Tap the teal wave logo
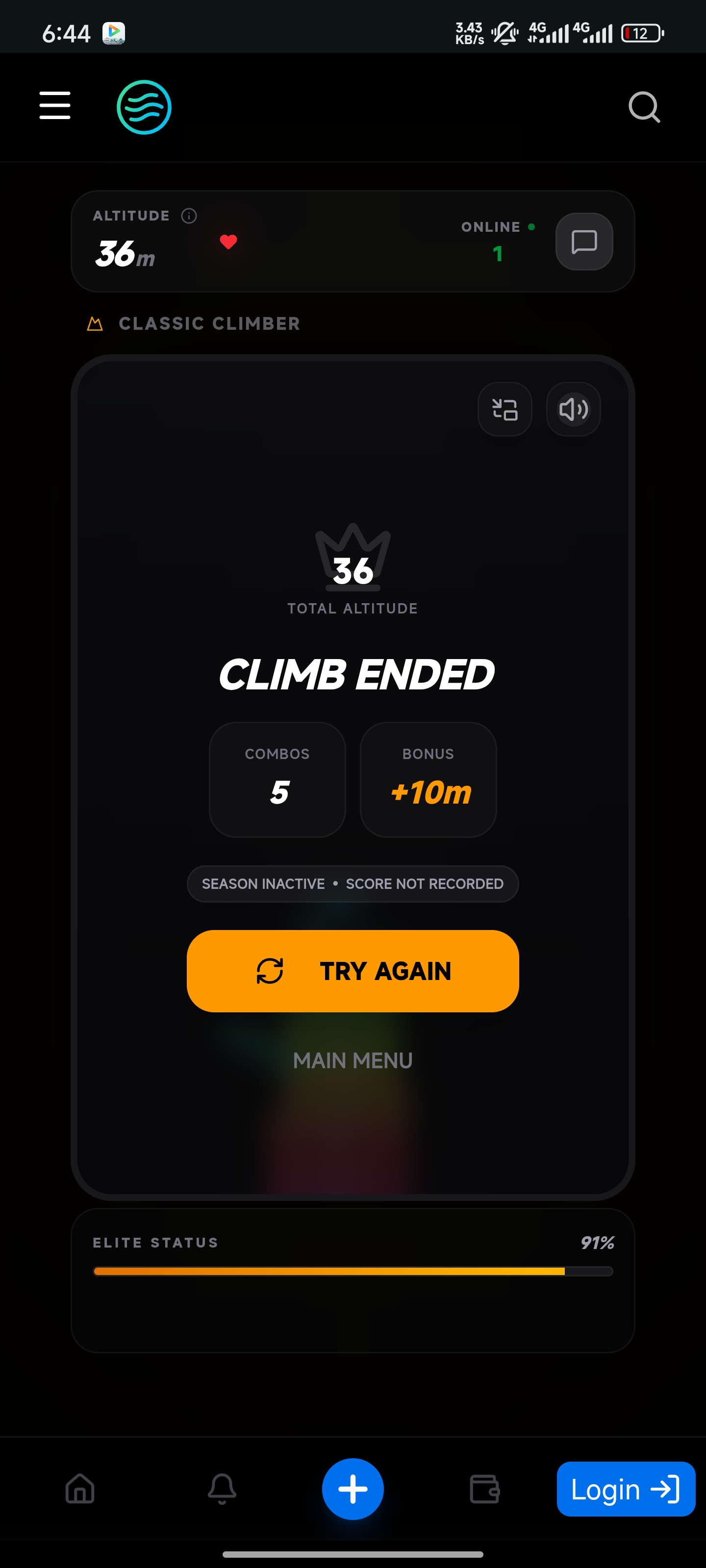This screenshot has width=706, height=1568. click(x=144, y=107)
